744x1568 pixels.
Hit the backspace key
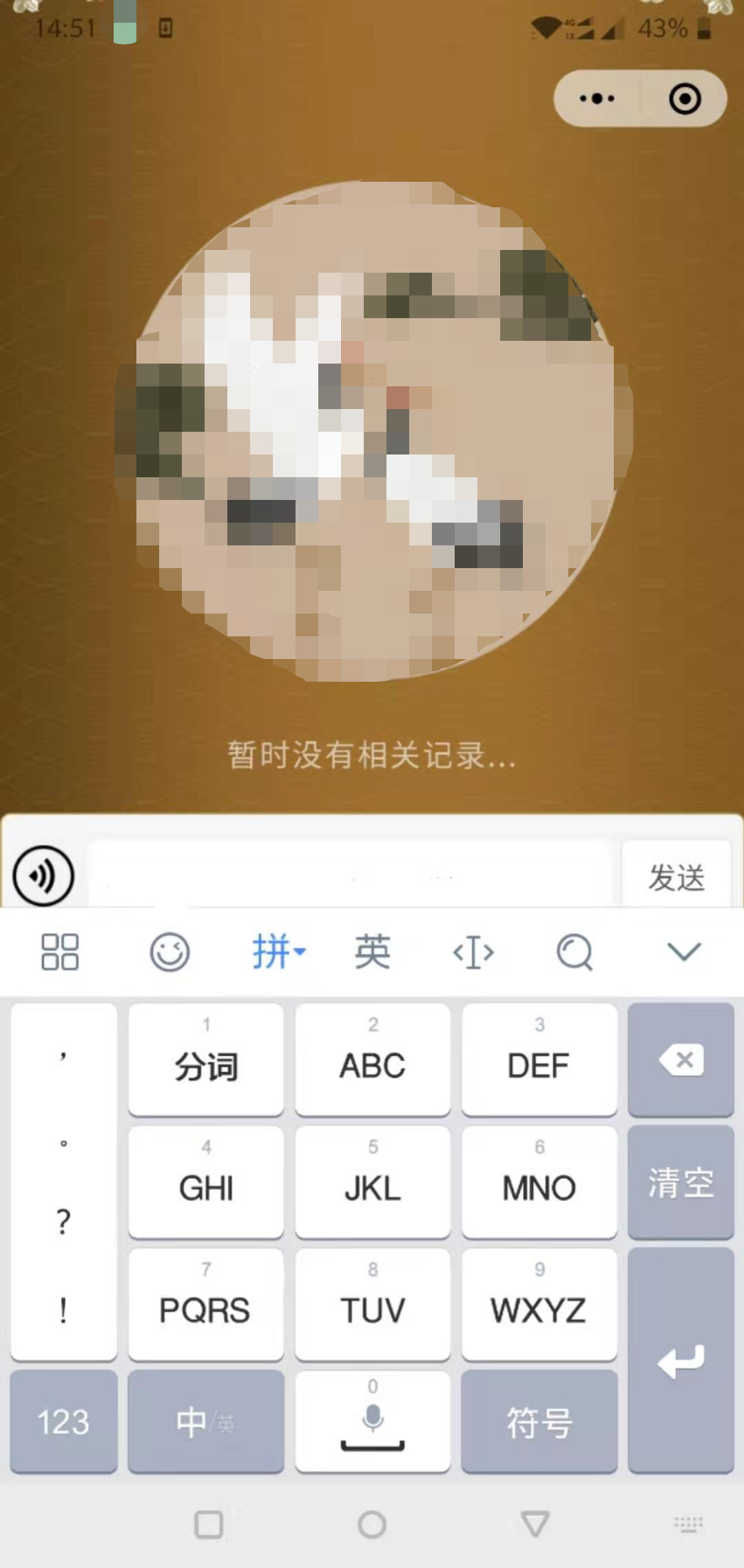tap(681, 1059)
